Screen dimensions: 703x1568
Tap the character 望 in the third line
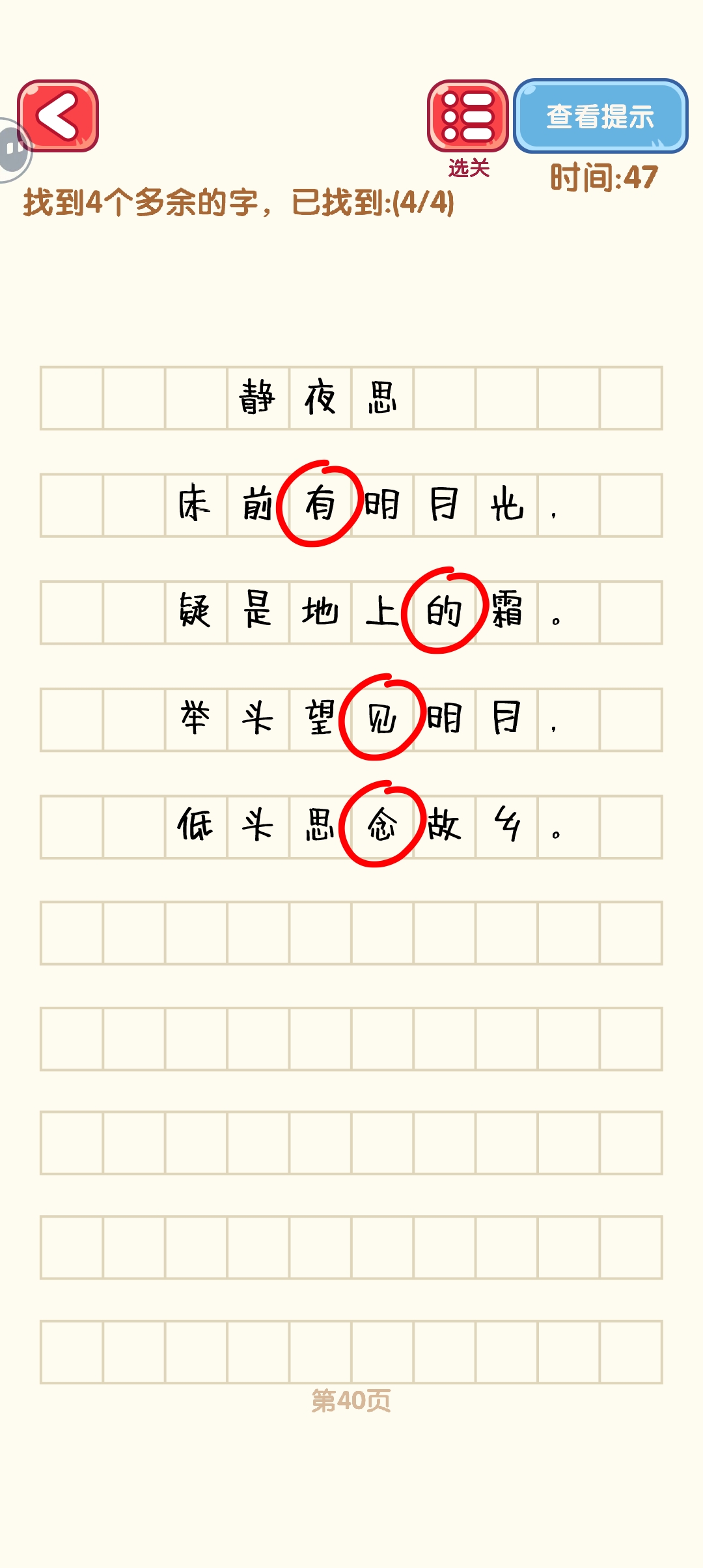(320, 717)
